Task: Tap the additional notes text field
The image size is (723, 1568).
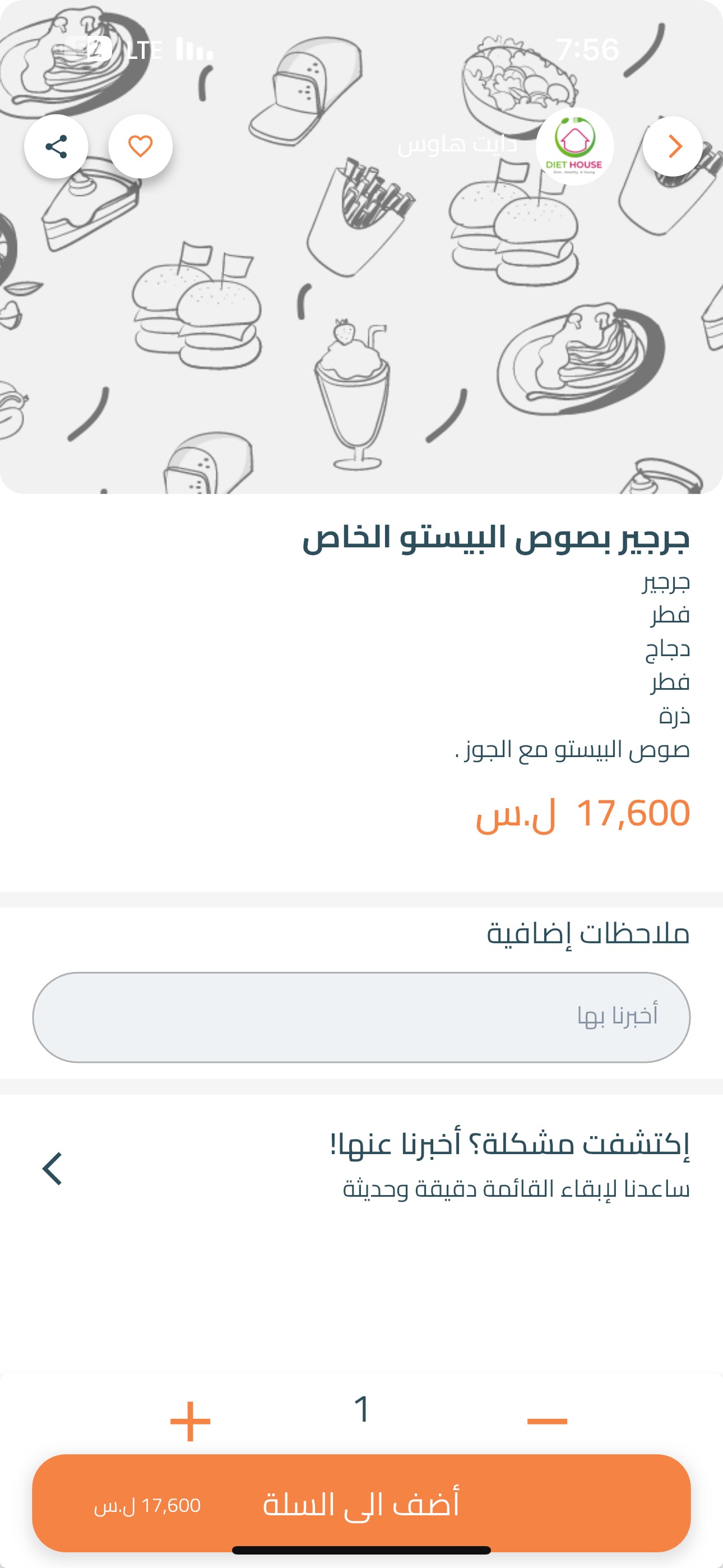Action: point(361,1017)
